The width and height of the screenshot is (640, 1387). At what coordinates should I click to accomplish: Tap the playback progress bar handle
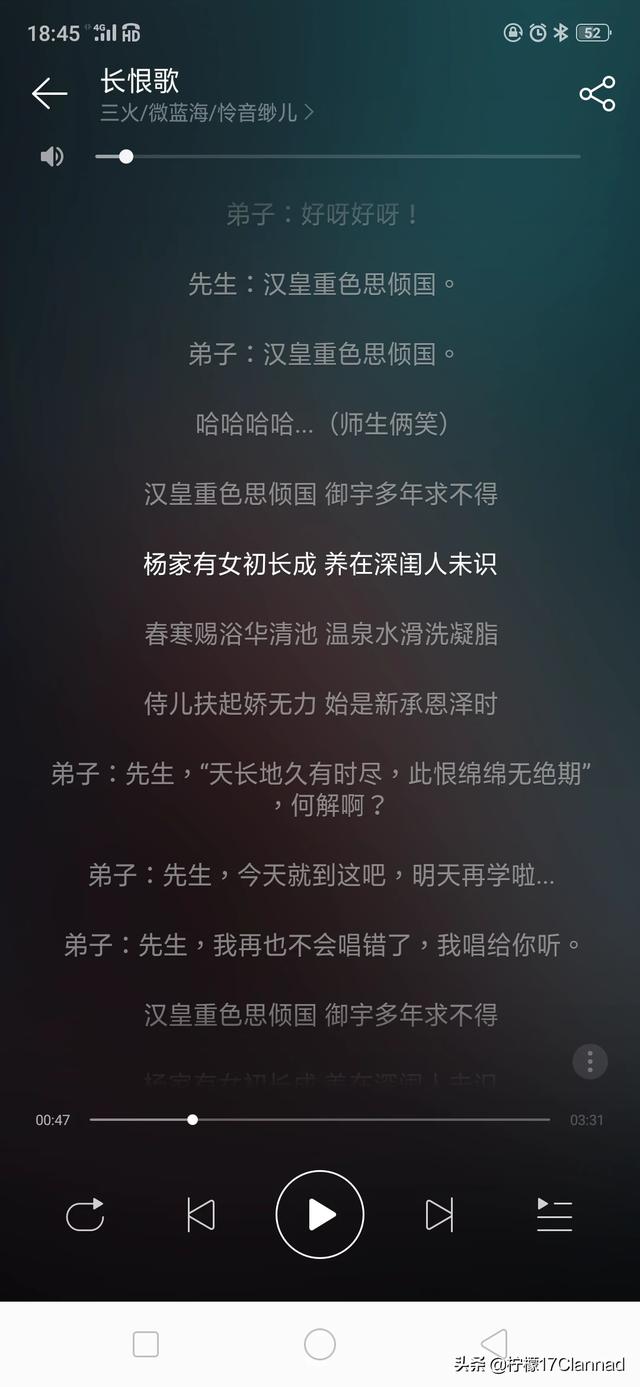coord(192,1120)
